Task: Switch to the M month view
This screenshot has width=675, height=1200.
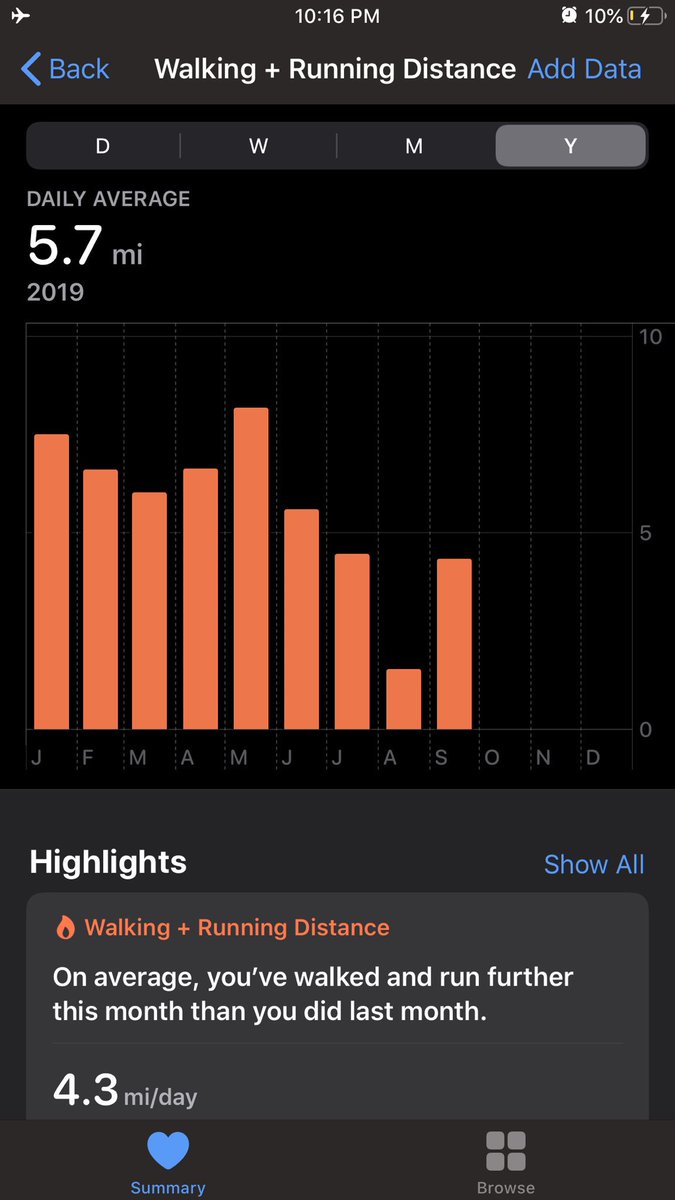Action: (414, 146)
